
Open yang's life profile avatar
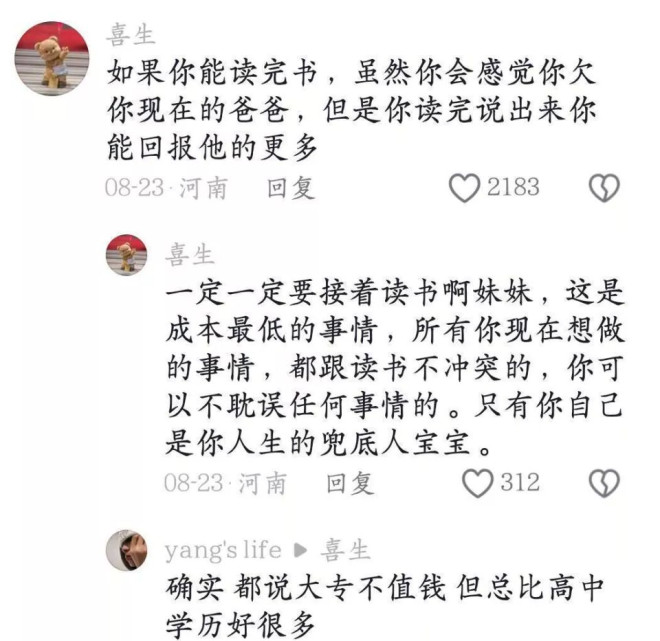coord(127,550)
